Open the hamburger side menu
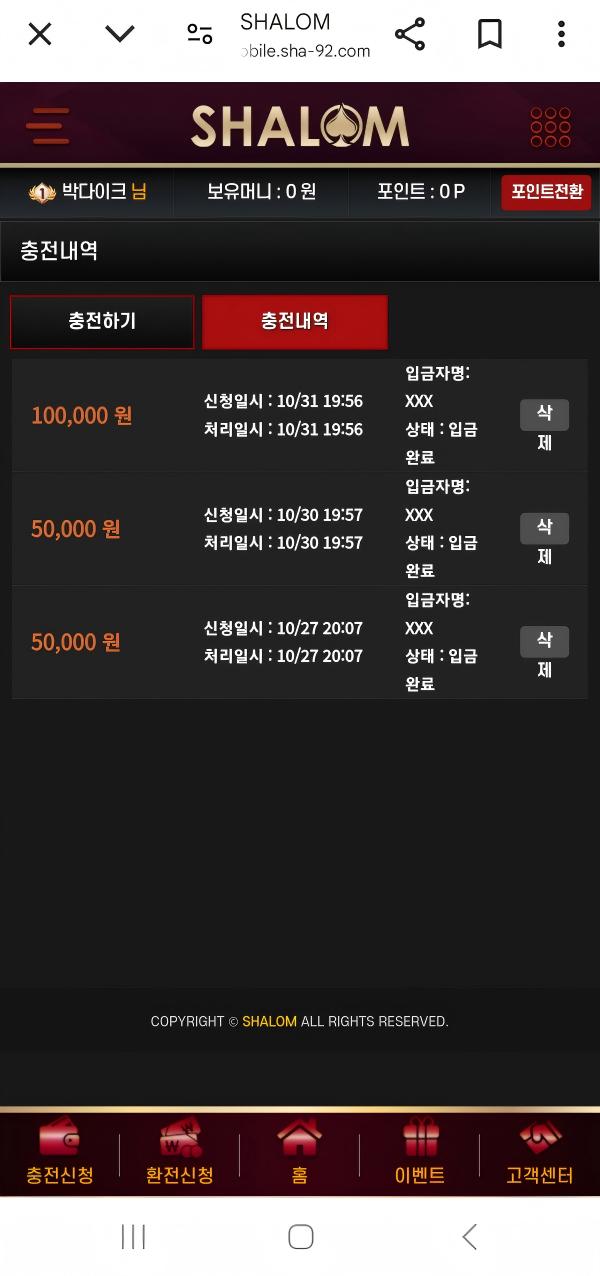The width and height of the screenshot is (600, 1276). click(x=48, y=126)
